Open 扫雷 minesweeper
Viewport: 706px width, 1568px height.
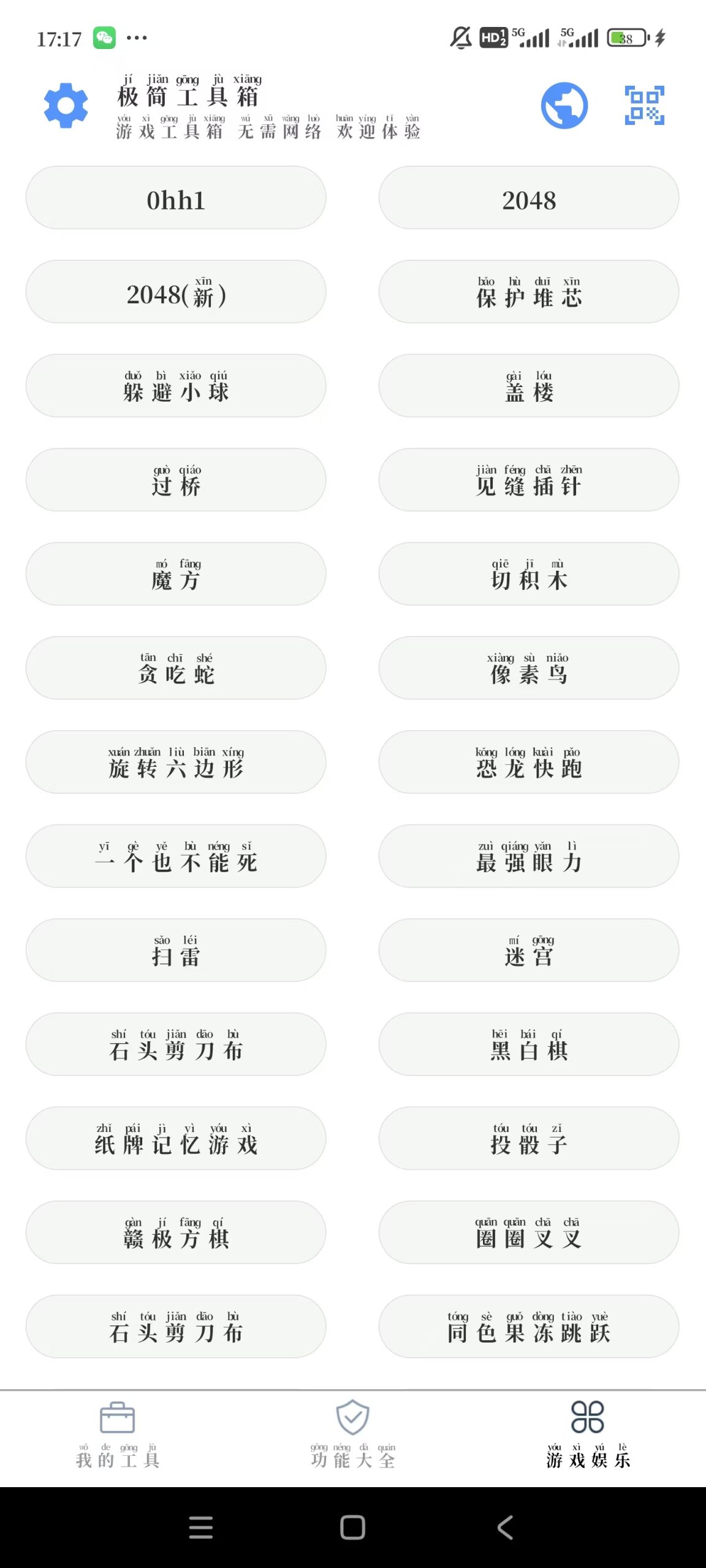(176, 950)
